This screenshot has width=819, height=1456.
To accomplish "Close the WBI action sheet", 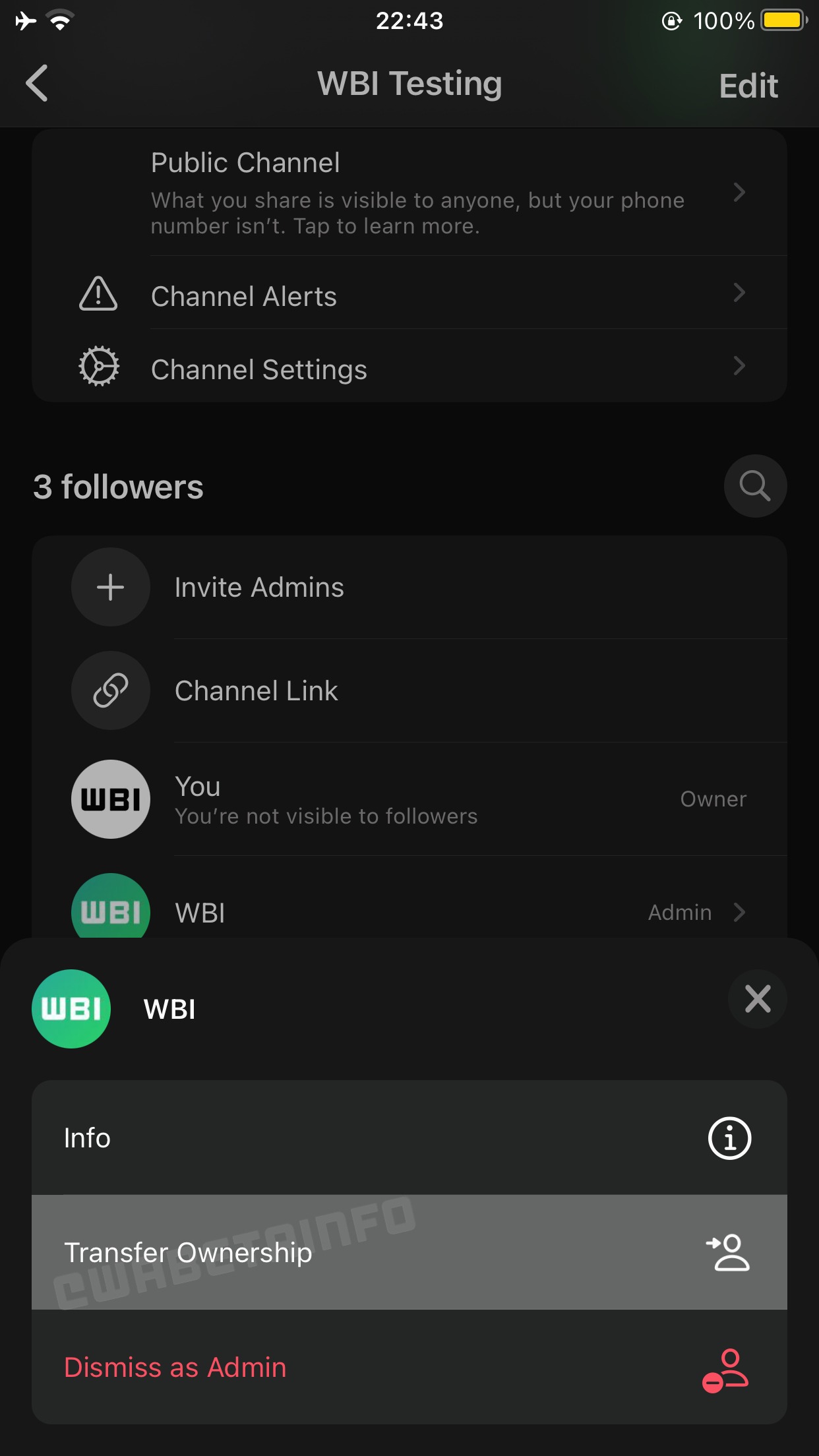I will point(757,999).
